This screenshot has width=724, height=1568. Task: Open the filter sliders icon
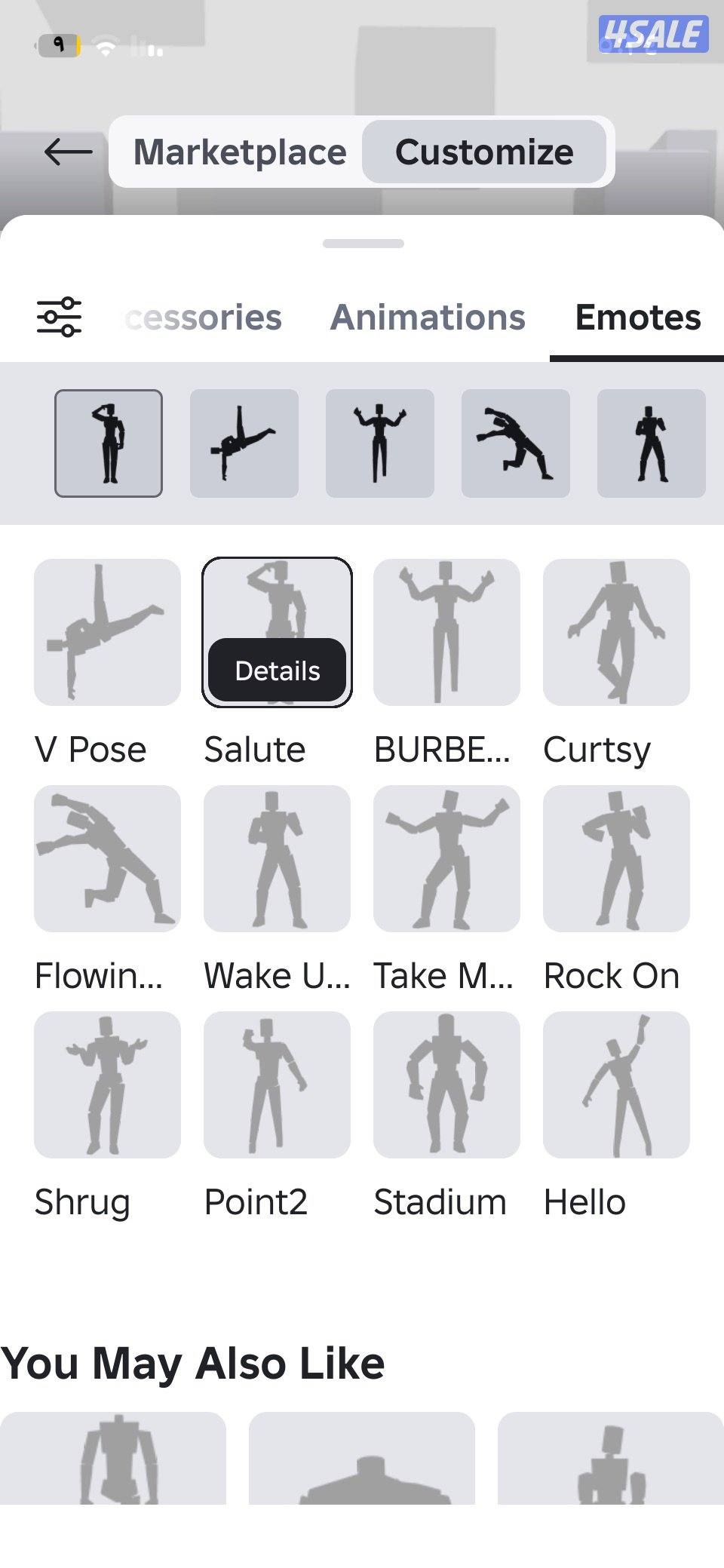point(60,317)
